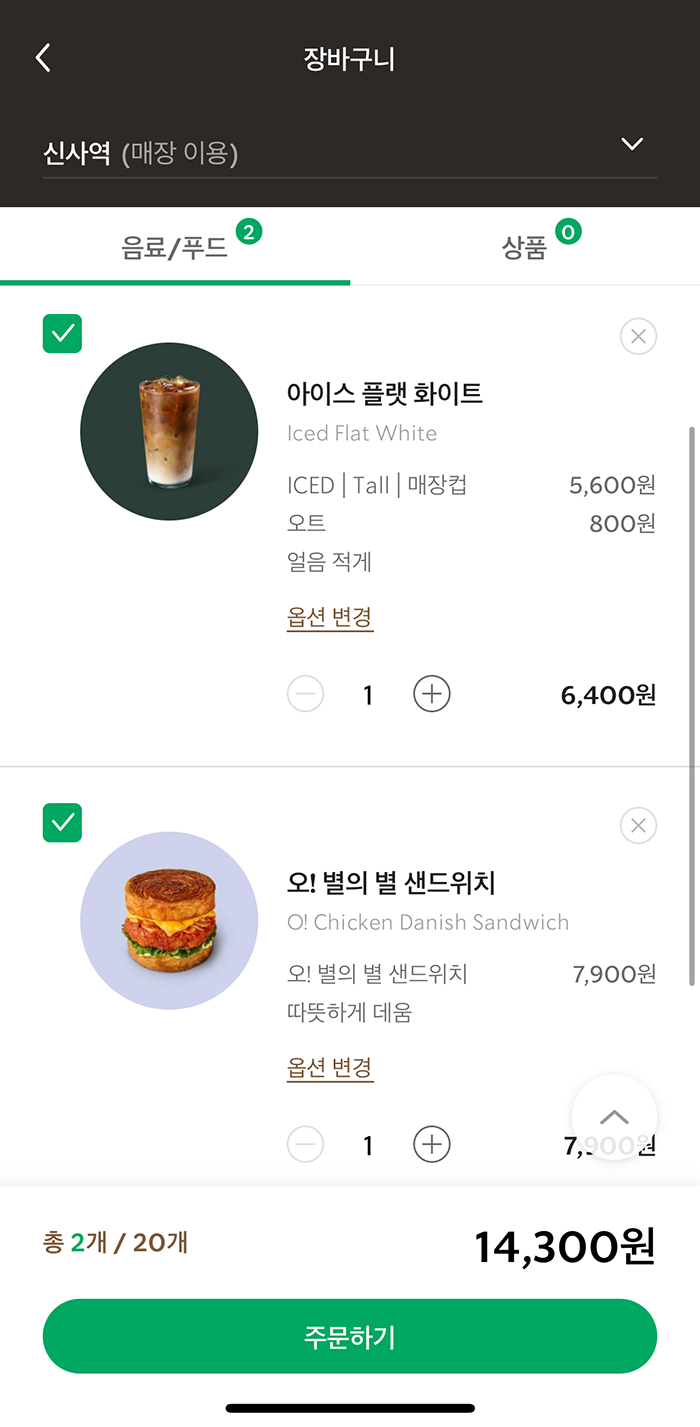Screen dimensions: 700x1427
Task: Expand the 신사역 store dropdown
Action: point(632,144)
